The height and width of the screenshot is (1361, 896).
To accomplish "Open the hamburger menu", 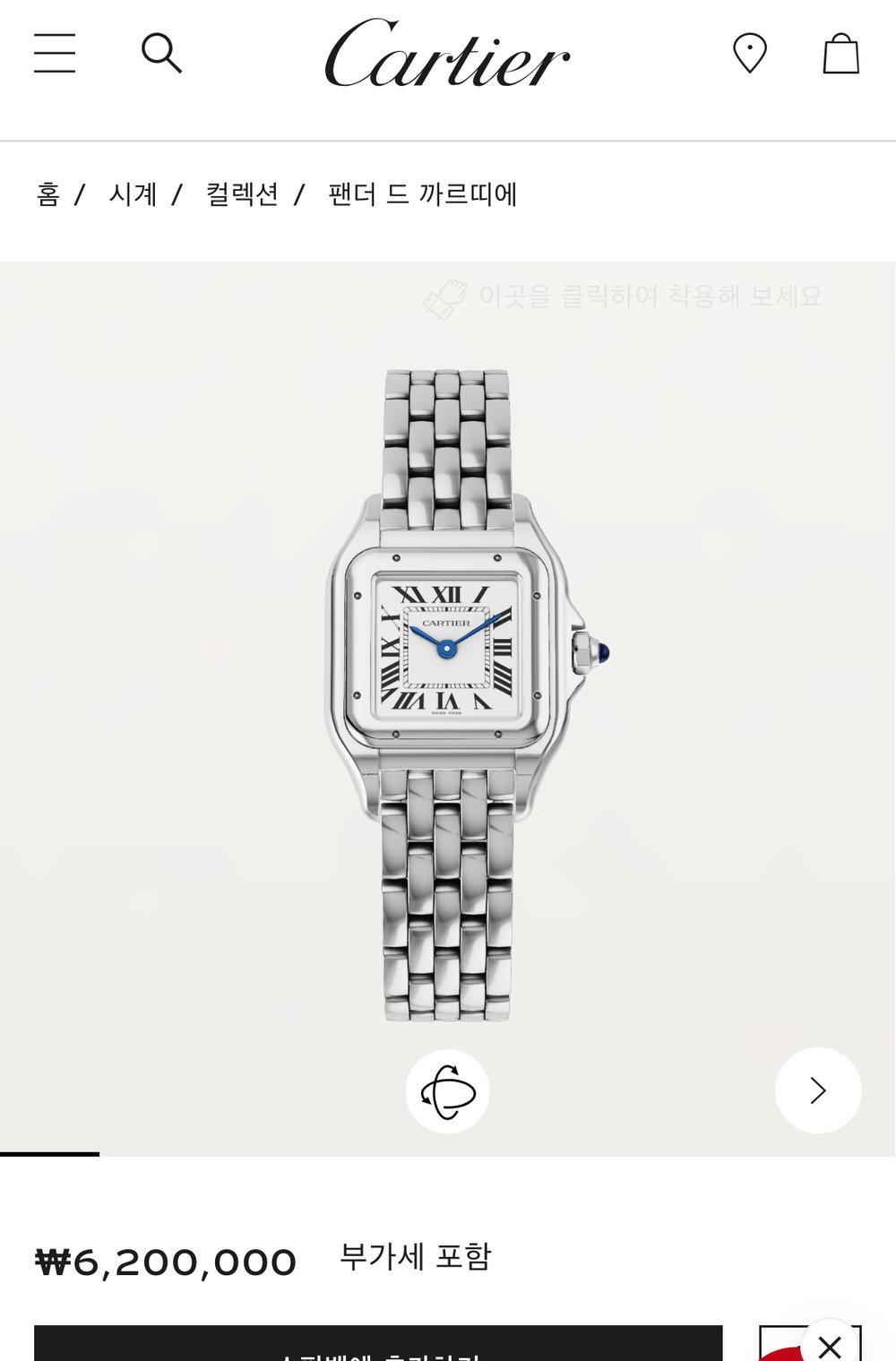I will click(55, 53).
